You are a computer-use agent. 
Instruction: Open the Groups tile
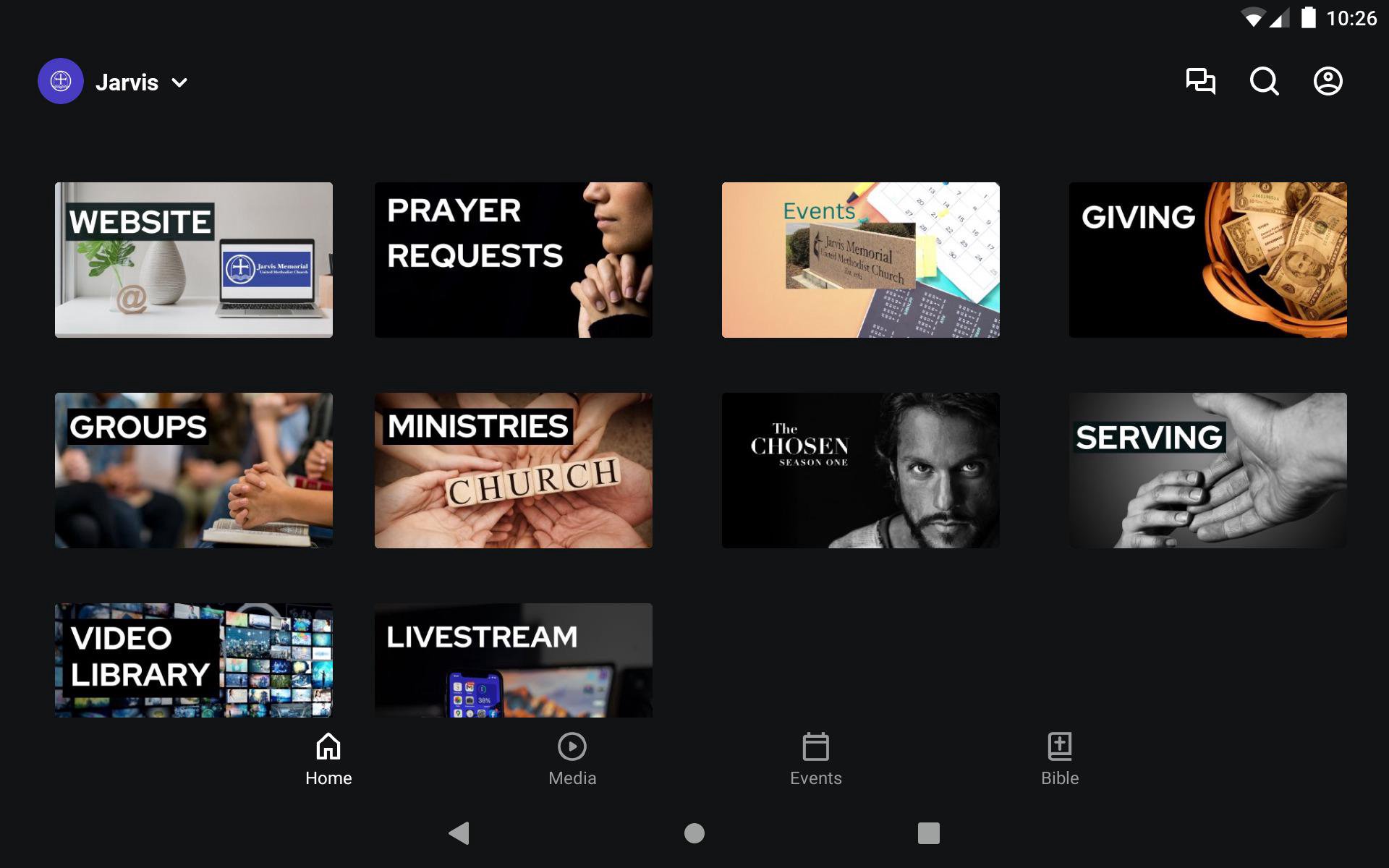pyautogui.click(x=194, y=470)
